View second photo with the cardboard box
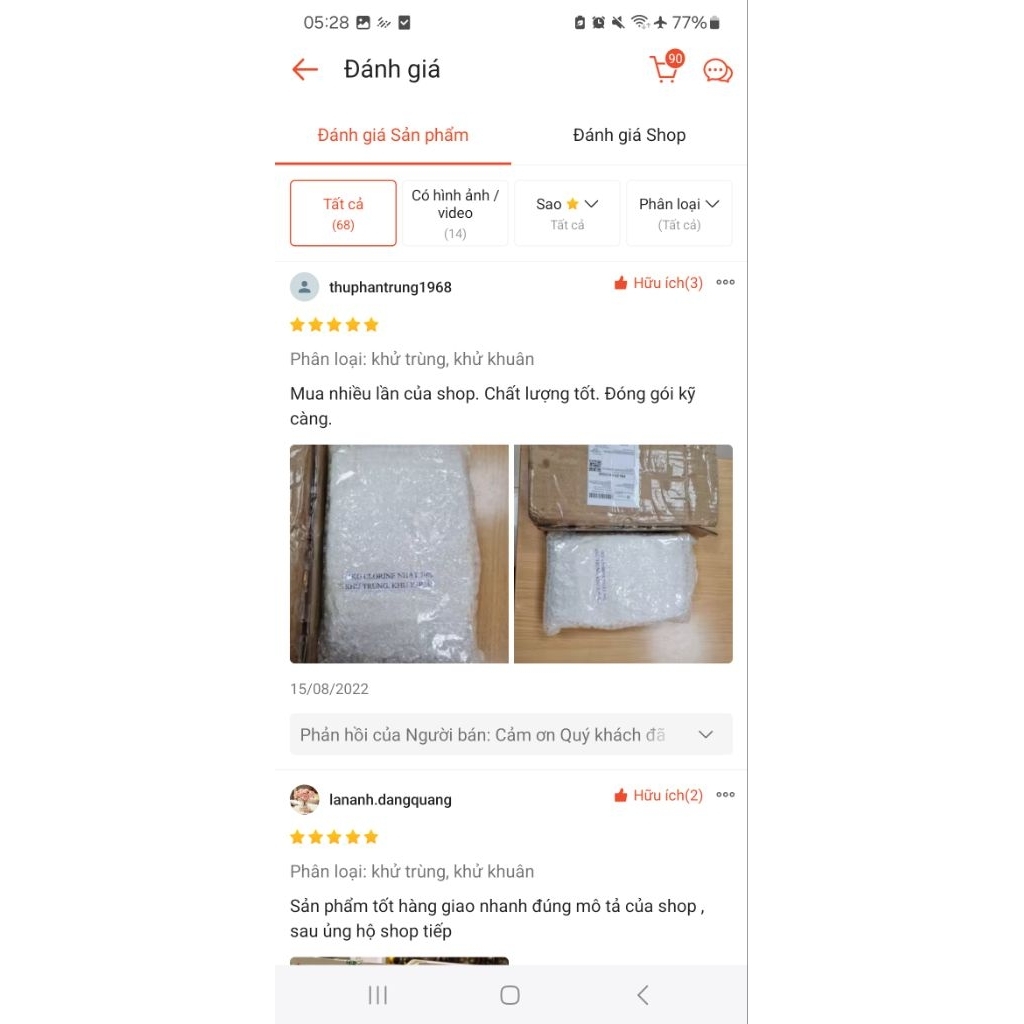The width and height of the screenshot is (1024, 1024). coord(623,554)
